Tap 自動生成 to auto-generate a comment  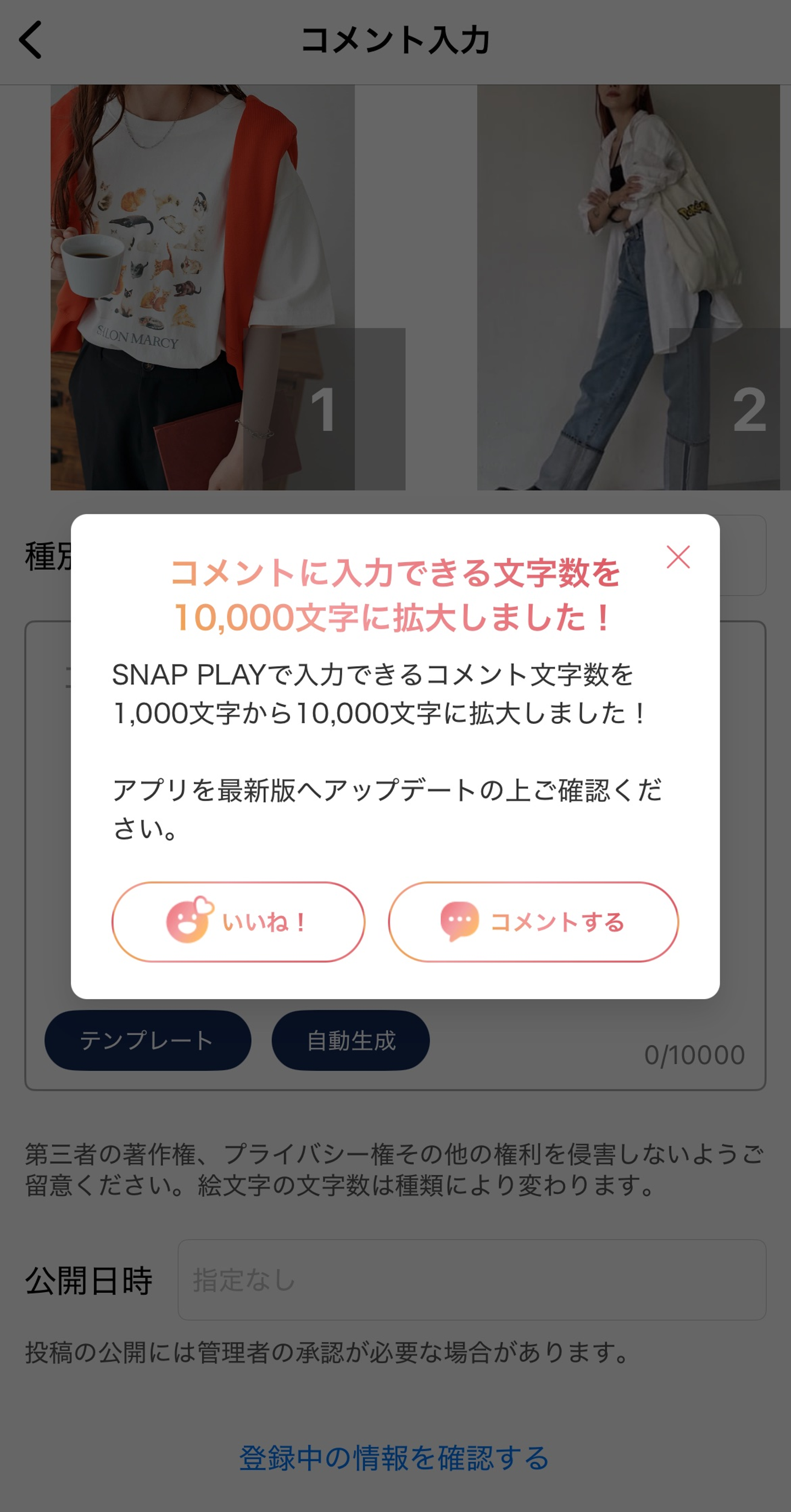(x=350, y=1040)
